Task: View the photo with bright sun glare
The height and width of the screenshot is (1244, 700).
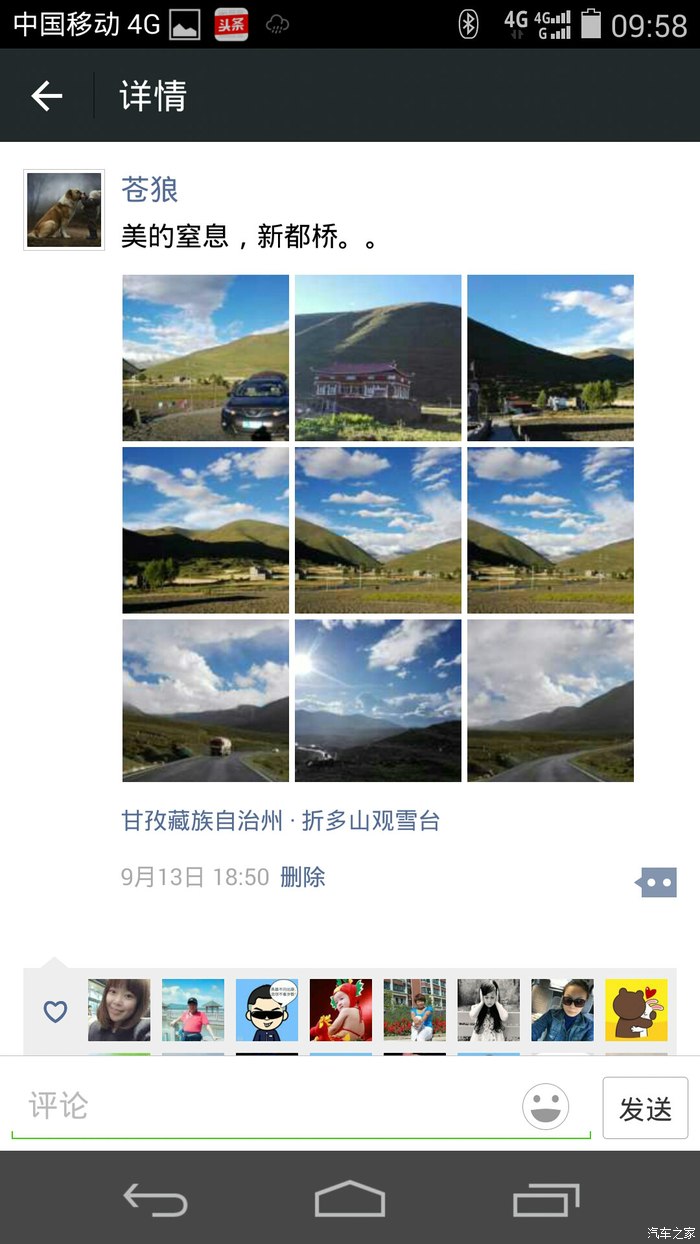Action: coord(378,701)
